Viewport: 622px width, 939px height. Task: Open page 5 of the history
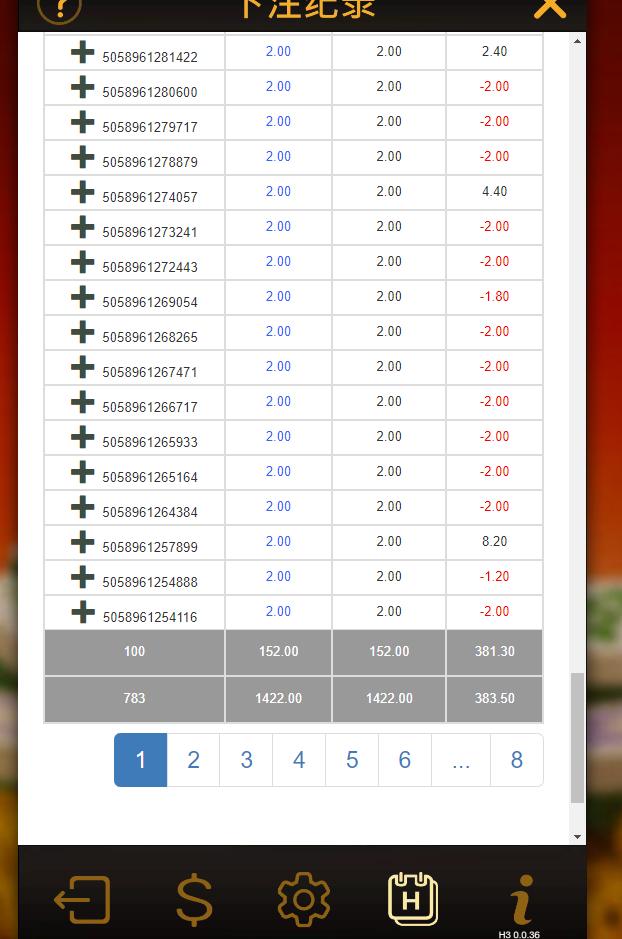[352, 760]
